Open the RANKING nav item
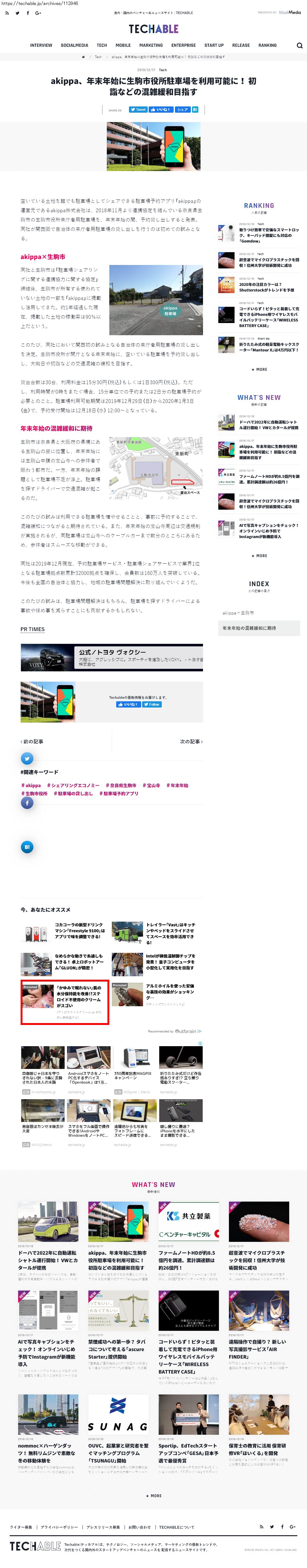Screen dimensions: 307x1568 (x=267, y=45)
